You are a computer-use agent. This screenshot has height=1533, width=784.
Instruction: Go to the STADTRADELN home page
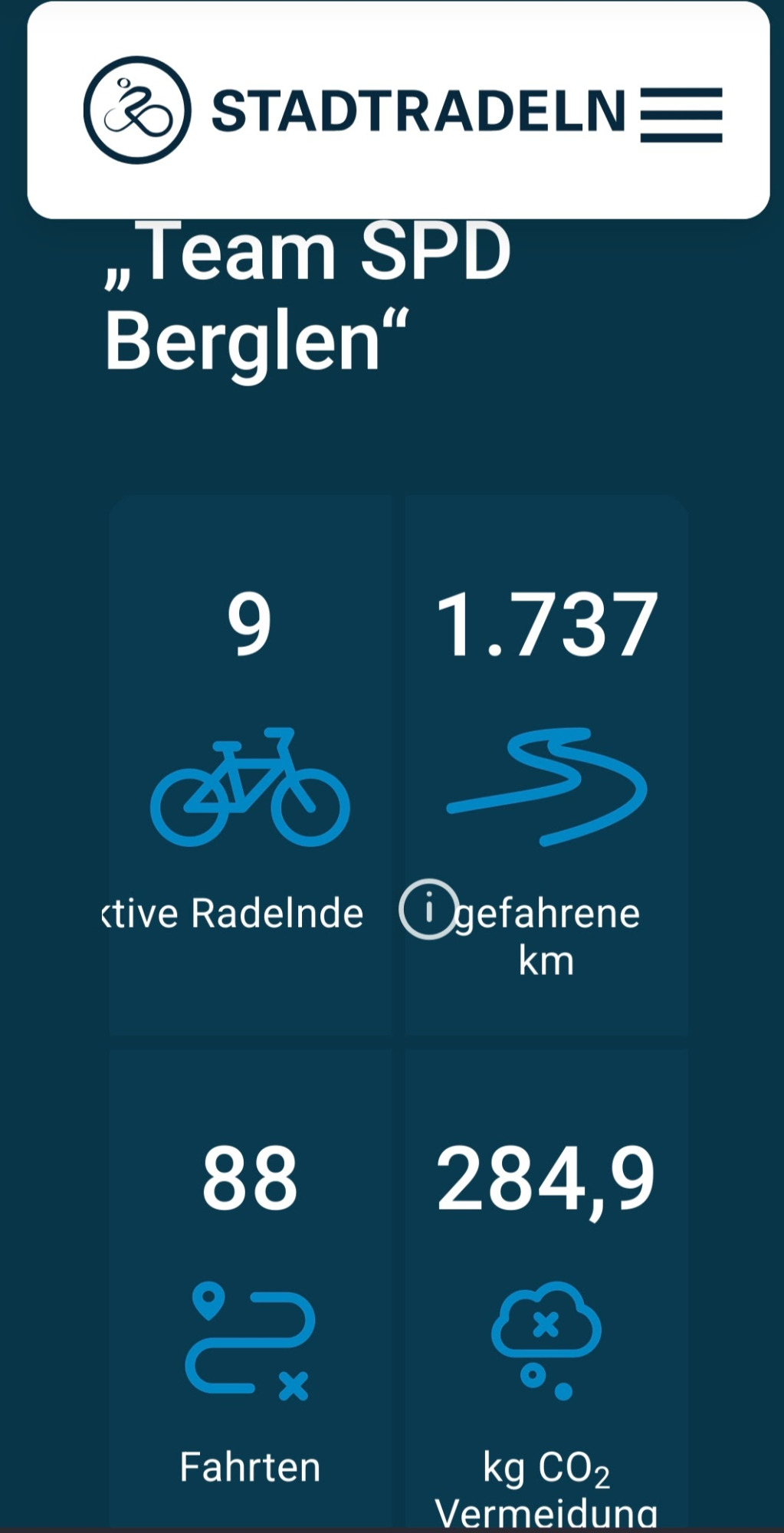356,110
